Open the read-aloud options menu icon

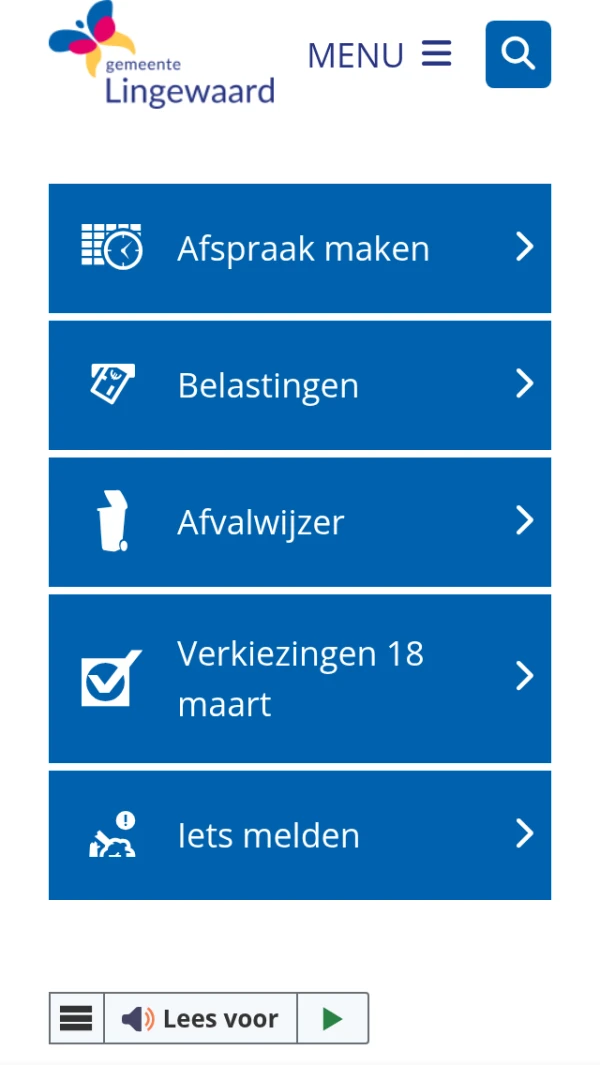pyautogui.click(x=77, y=1019)
